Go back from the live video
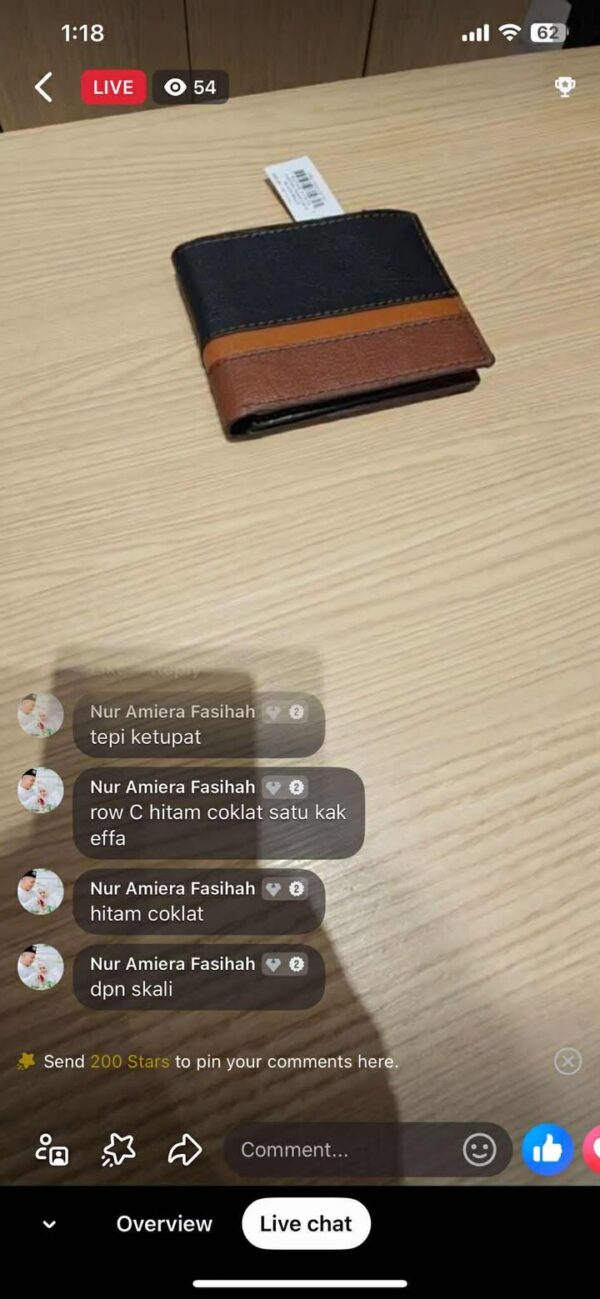 point(43,87)
